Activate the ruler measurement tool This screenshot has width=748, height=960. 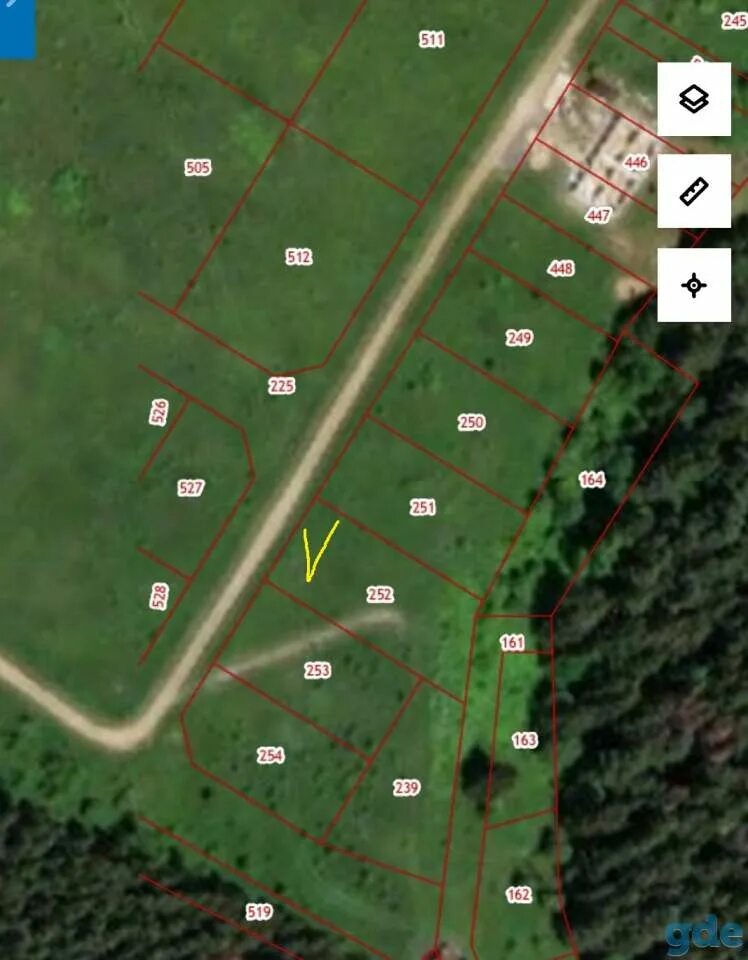(693, 191)
